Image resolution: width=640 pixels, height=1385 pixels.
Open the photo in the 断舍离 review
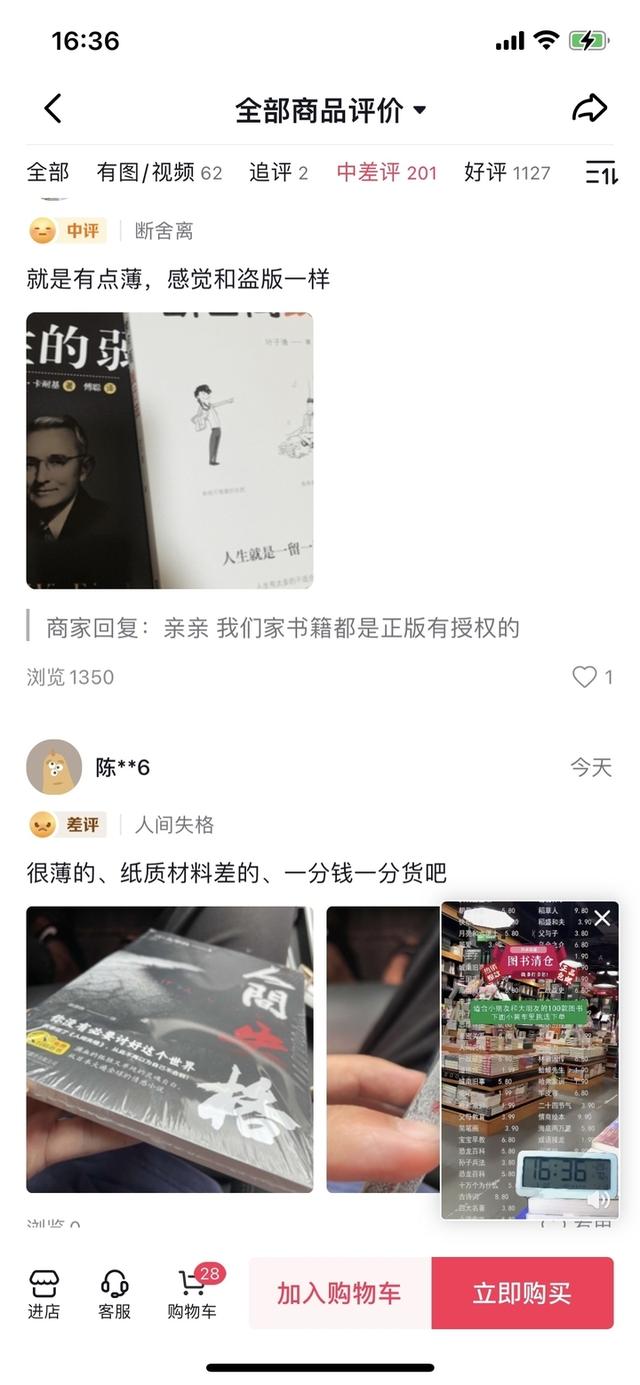click(169, 450)
